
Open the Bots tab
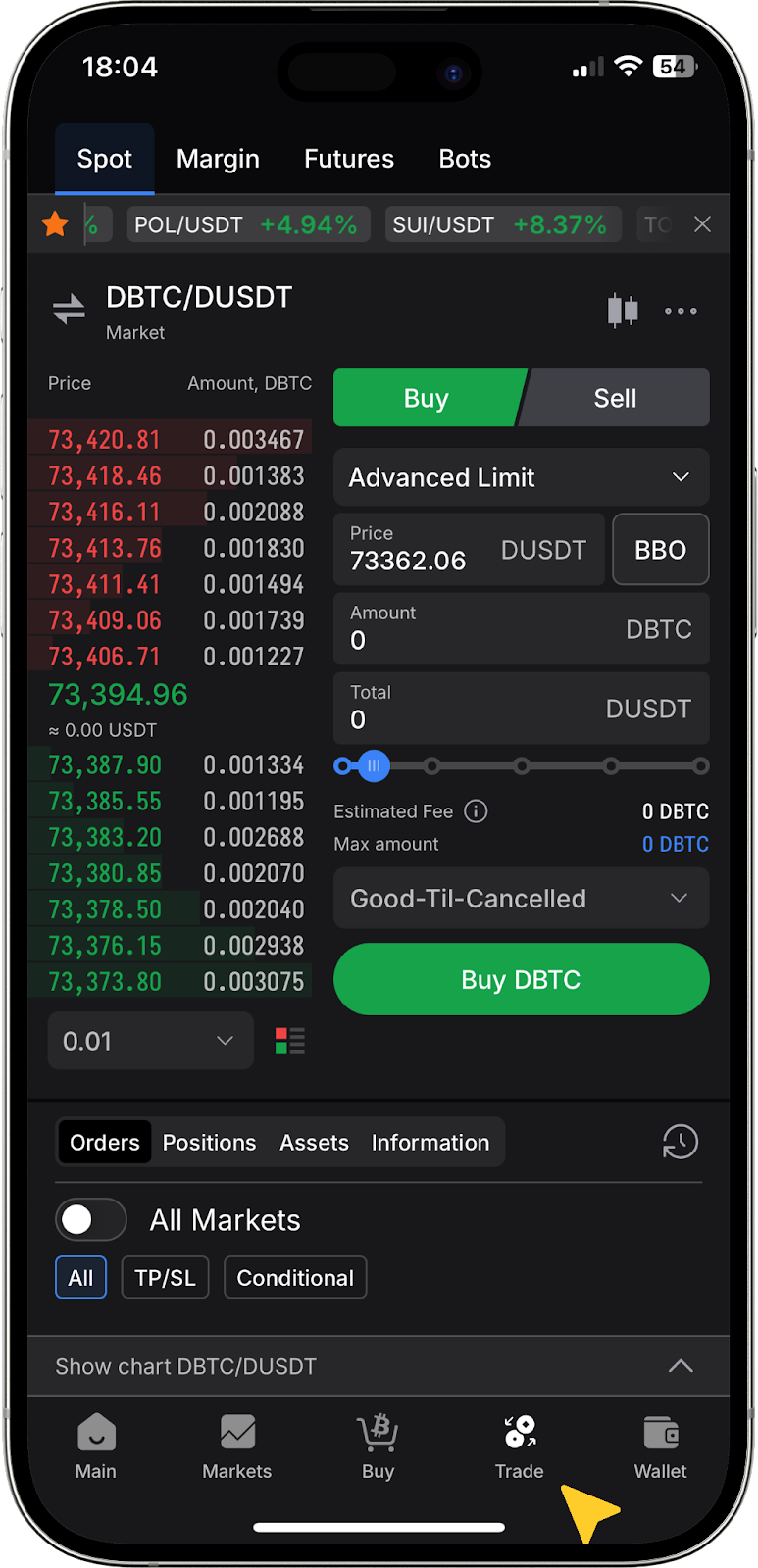(465, 159)
